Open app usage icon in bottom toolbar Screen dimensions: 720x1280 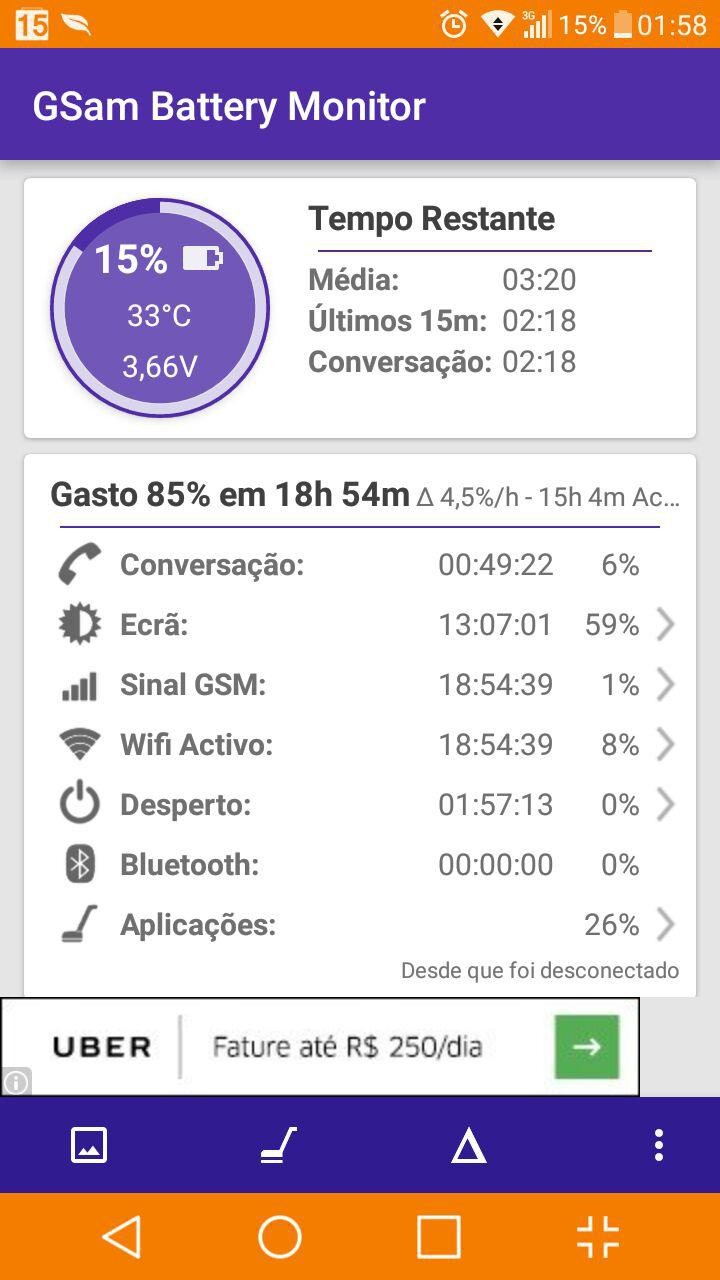coord(279,1145)
